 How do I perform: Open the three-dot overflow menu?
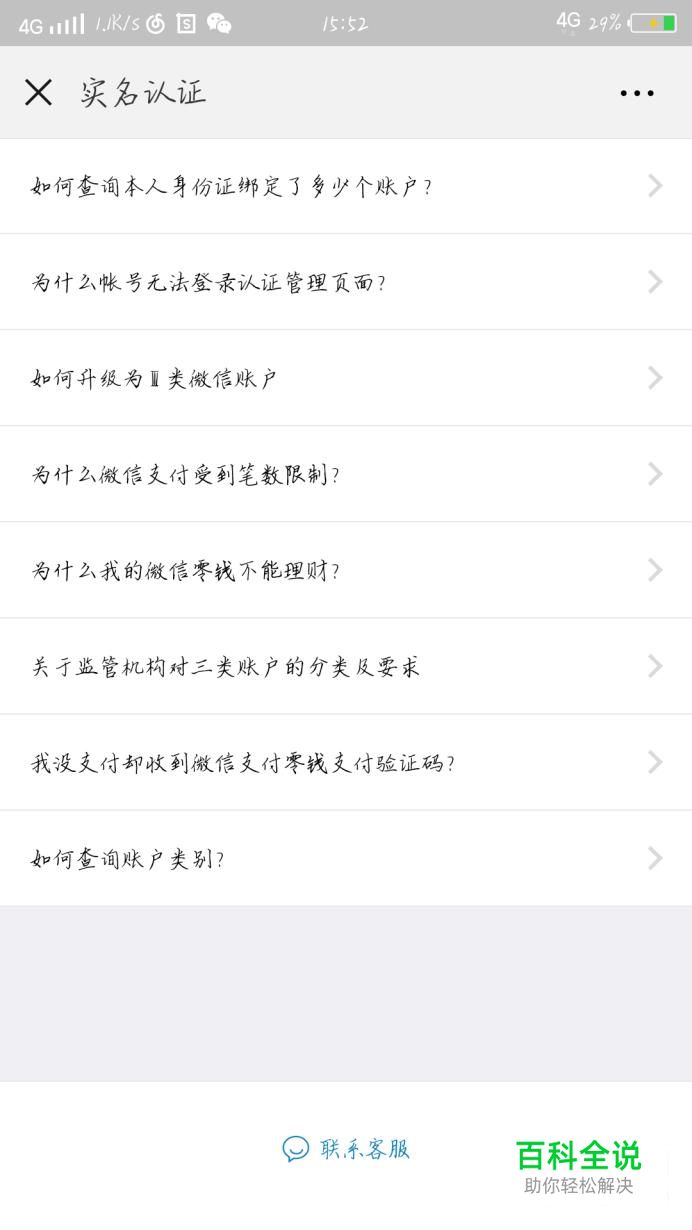coord(637,93)
